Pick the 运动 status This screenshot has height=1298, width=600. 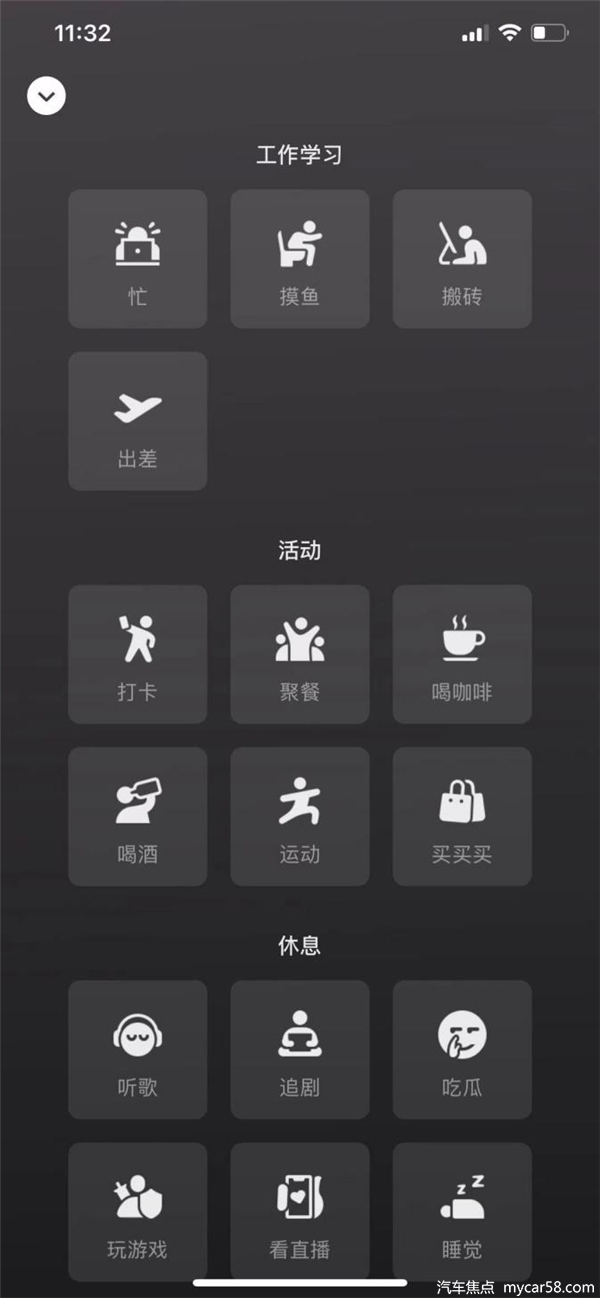click(x=300, y=816)
